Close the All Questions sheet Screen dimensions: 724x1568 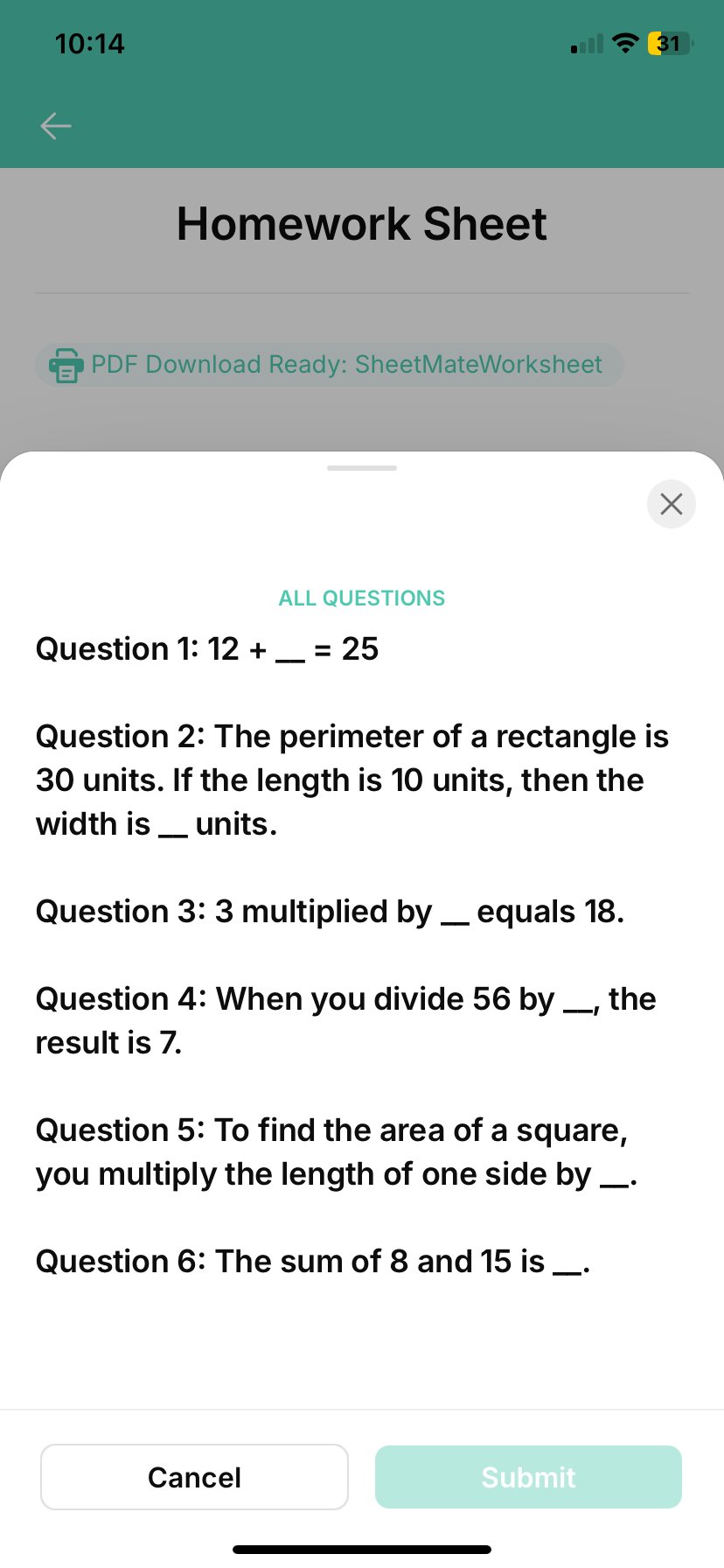(671, 504)
